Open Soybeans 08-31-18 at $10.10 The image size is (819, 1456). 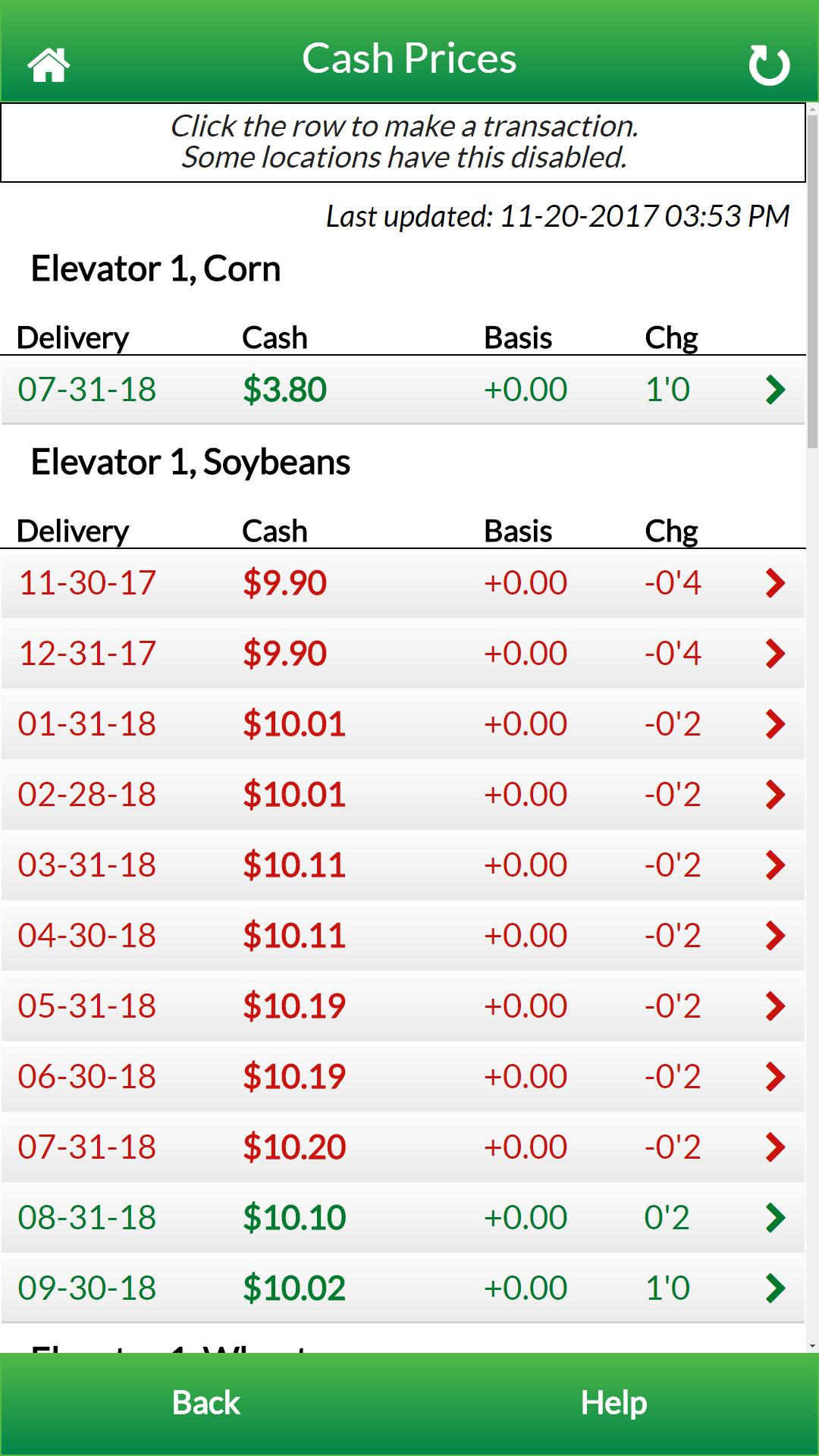(x=403, y=1218)
